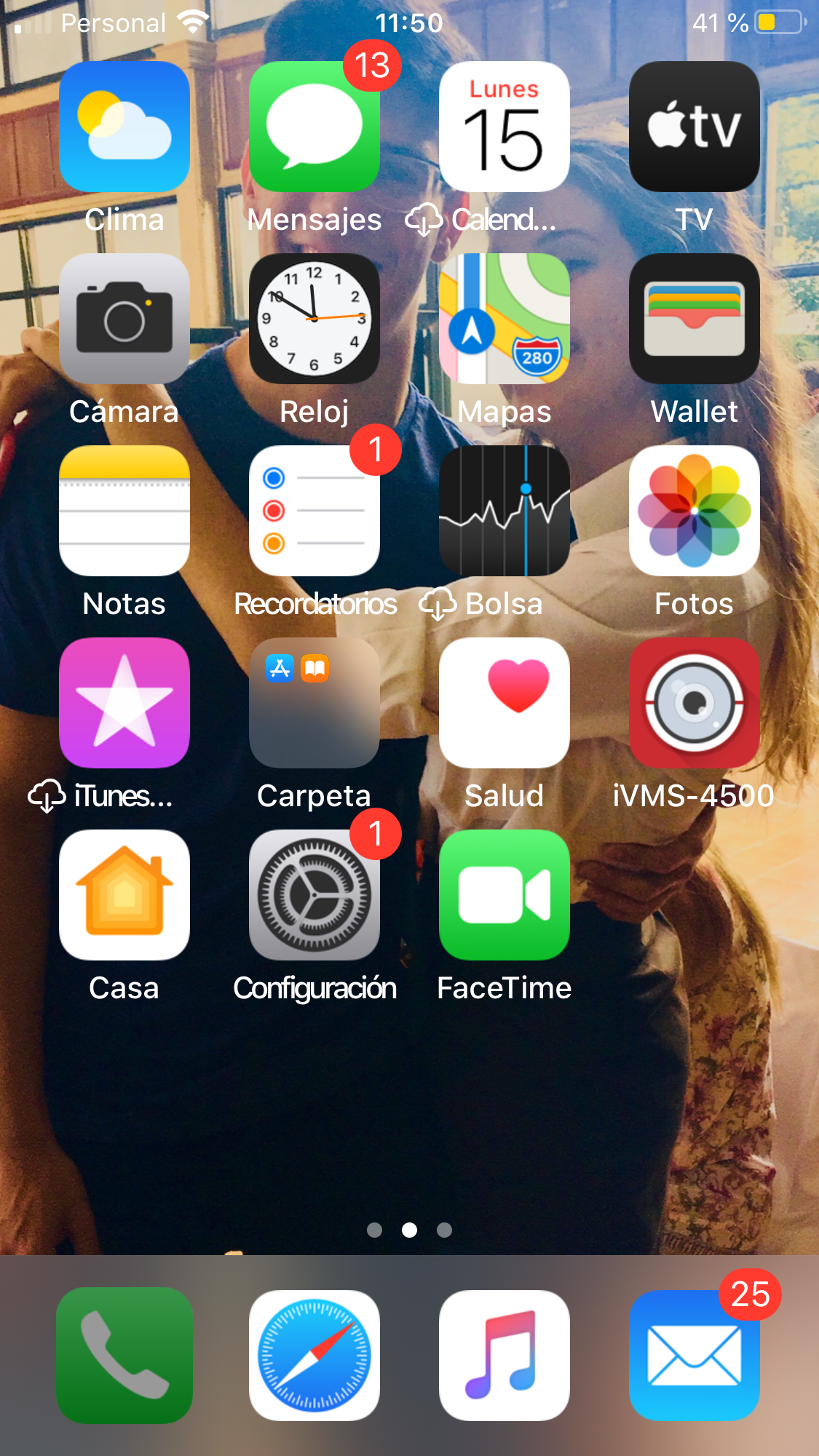Launch Safari from the dock
Viewport: 819px width, 1456px height.
314,1355
